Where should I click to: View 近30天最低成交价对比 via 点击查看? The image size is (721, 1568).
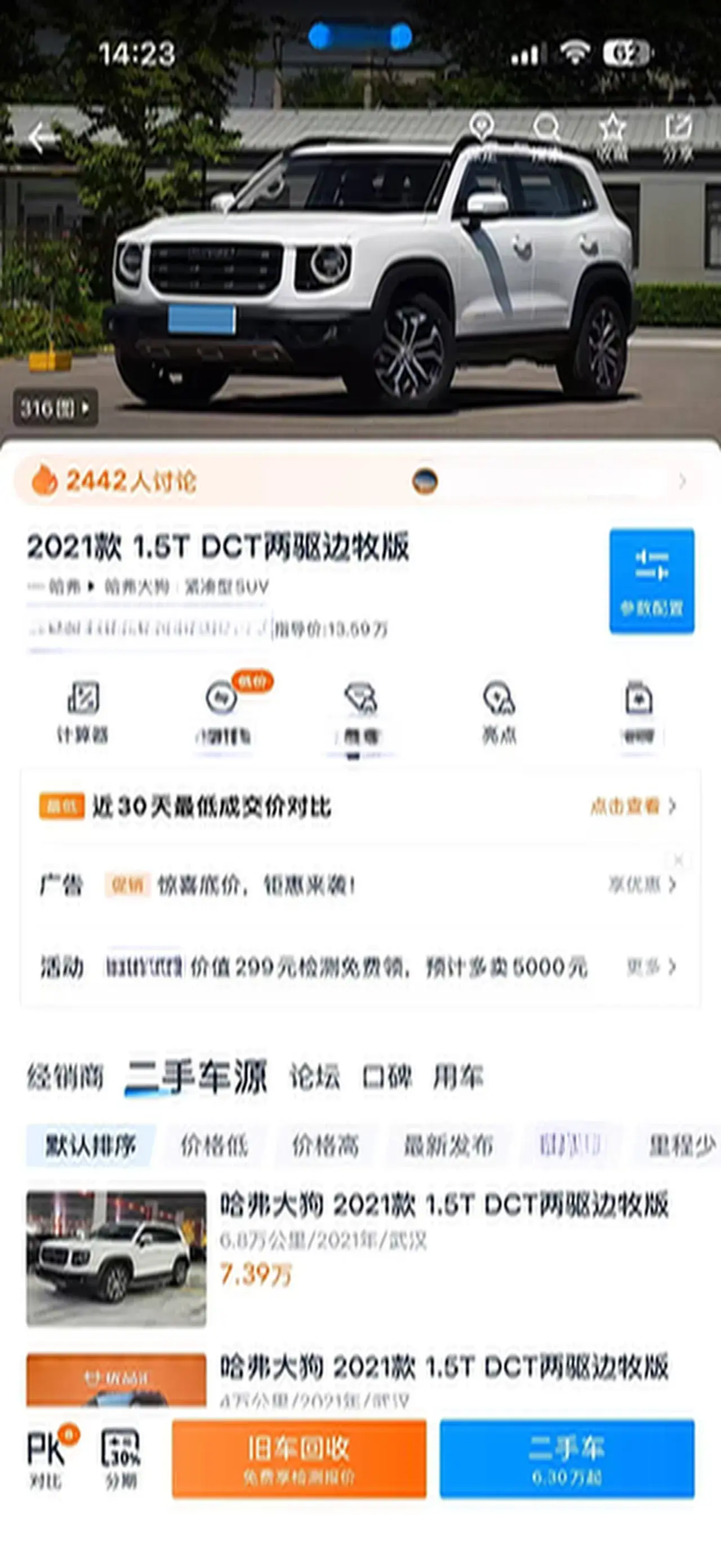click(633, 807)
